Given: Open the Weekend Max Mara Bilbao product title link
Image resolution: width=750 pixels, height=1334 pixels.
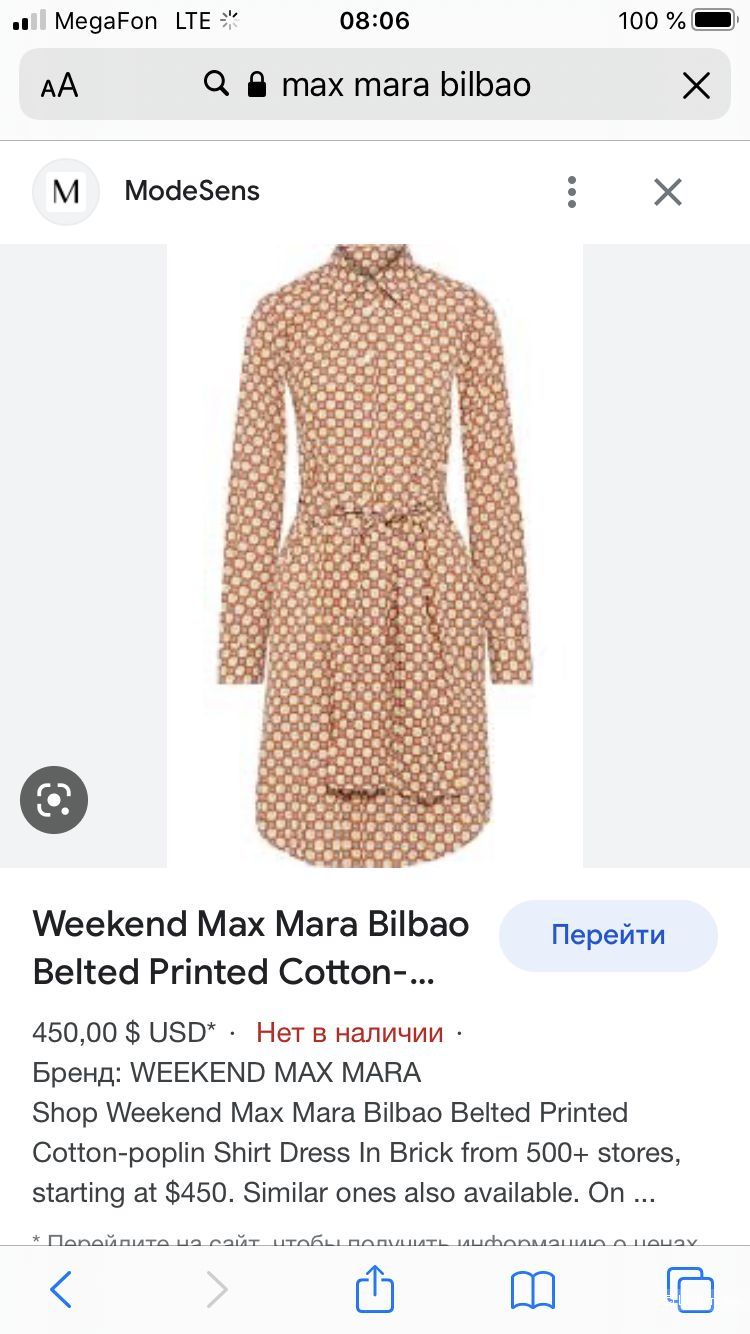Looking at the screenshot, I should [x=250, y=947].
